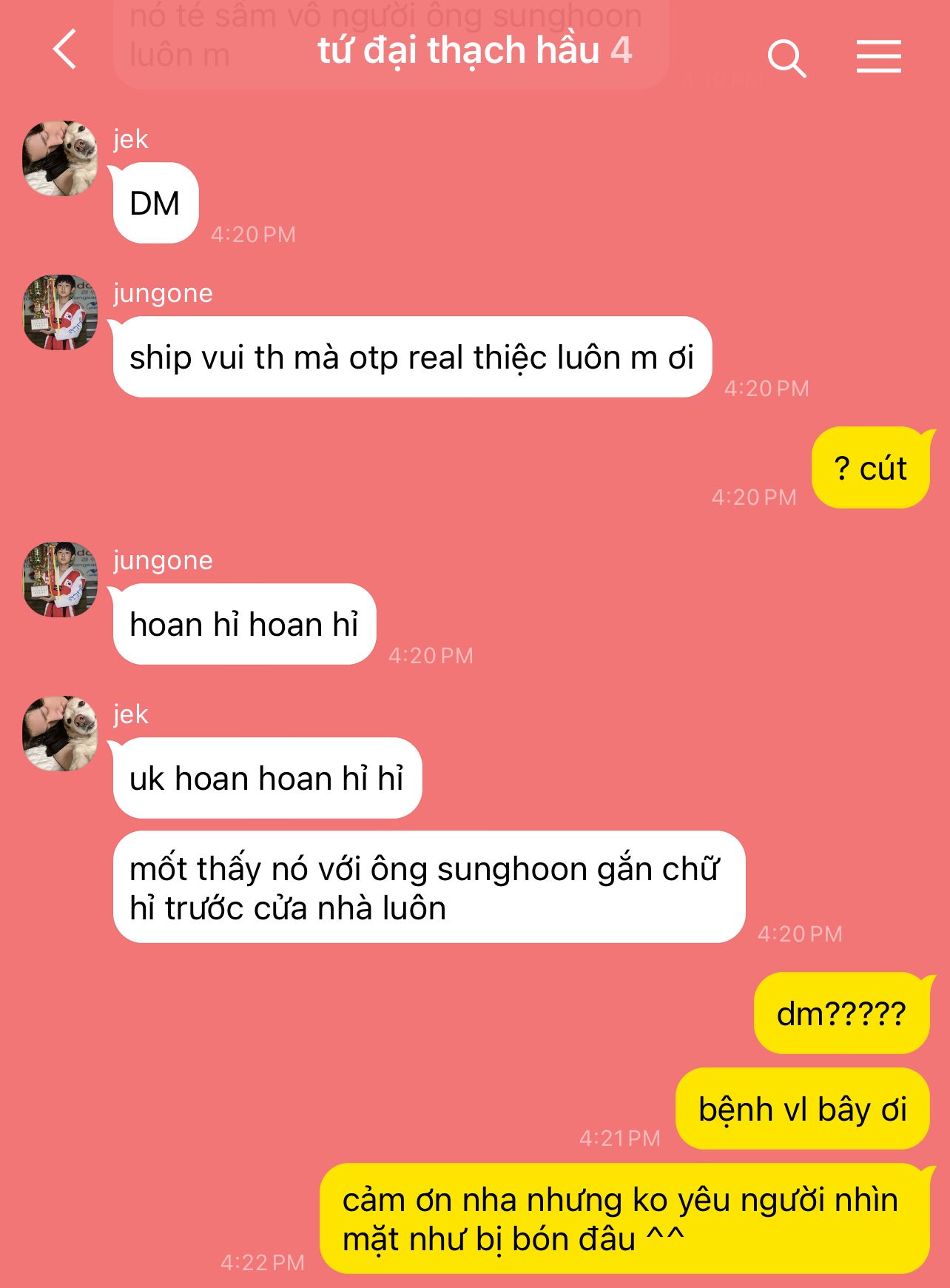950x1288 pixels.
Task: Open jek's profile picture above "DM"
Action: click(x=61, y=158)
